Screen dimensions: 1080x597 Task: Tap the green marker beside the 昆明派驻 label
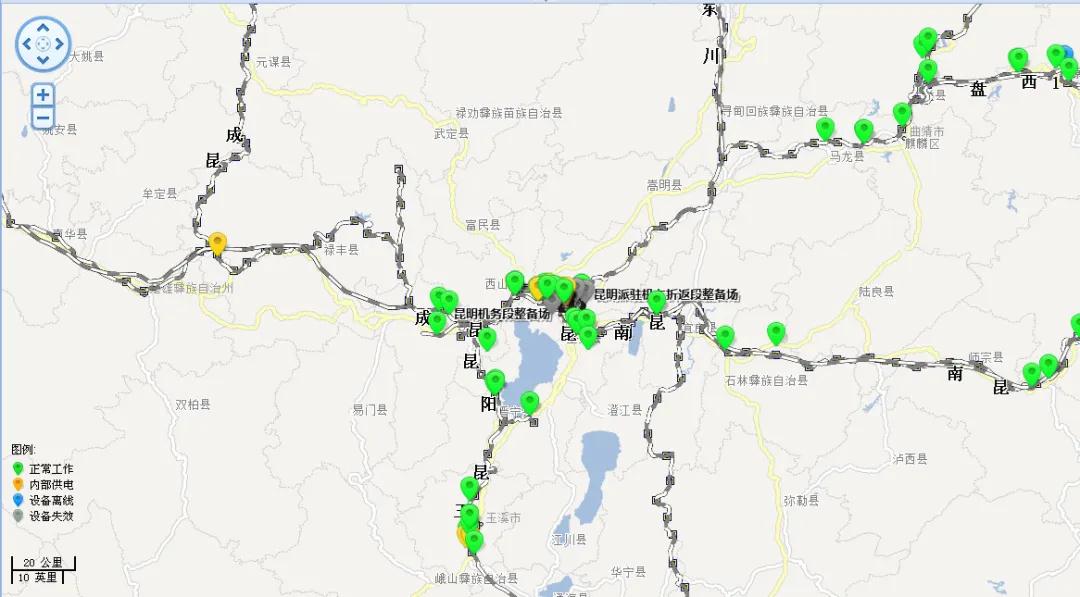pyautogui.click(x=657, y=300)
